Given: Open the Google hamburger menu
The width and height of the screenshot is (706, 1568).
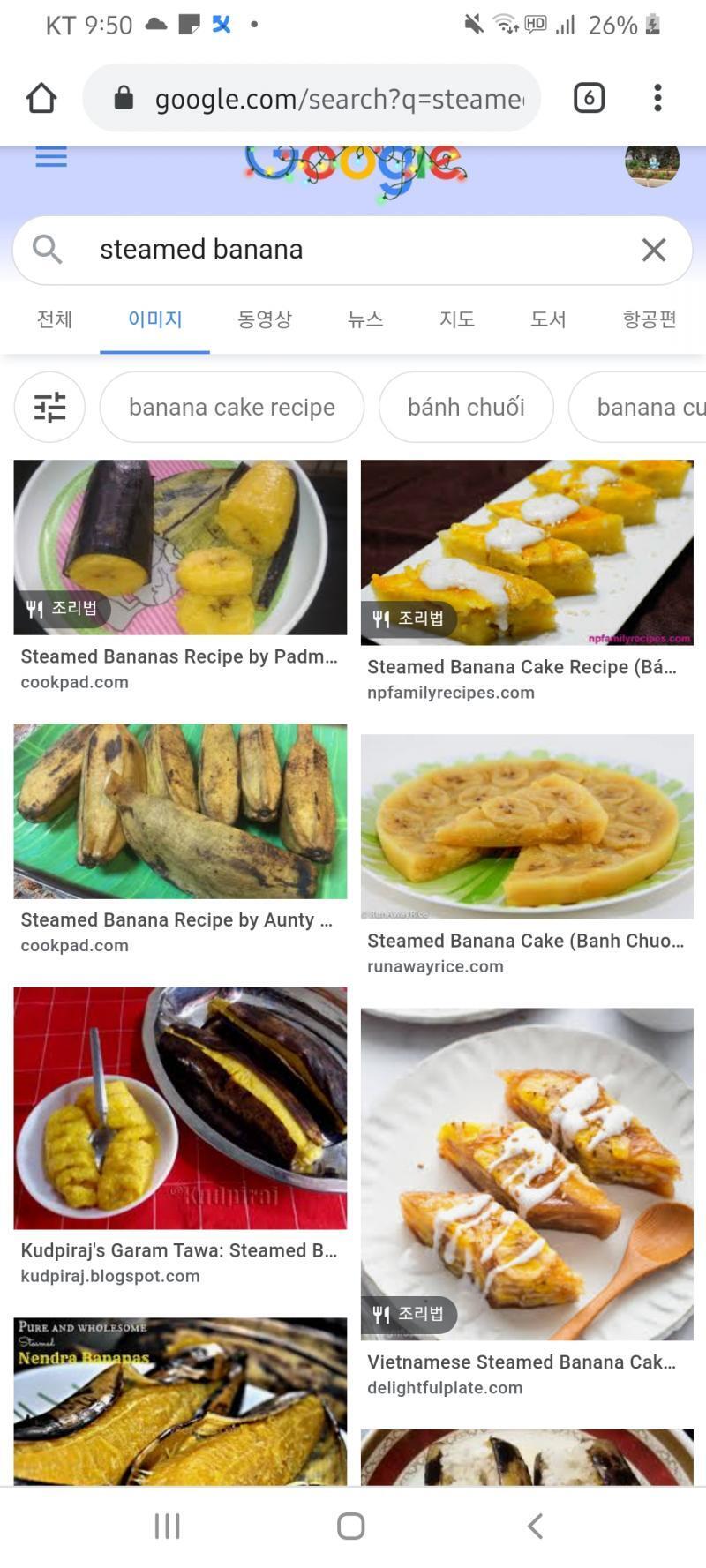Looking at the screenshot, I should point(51,157).
